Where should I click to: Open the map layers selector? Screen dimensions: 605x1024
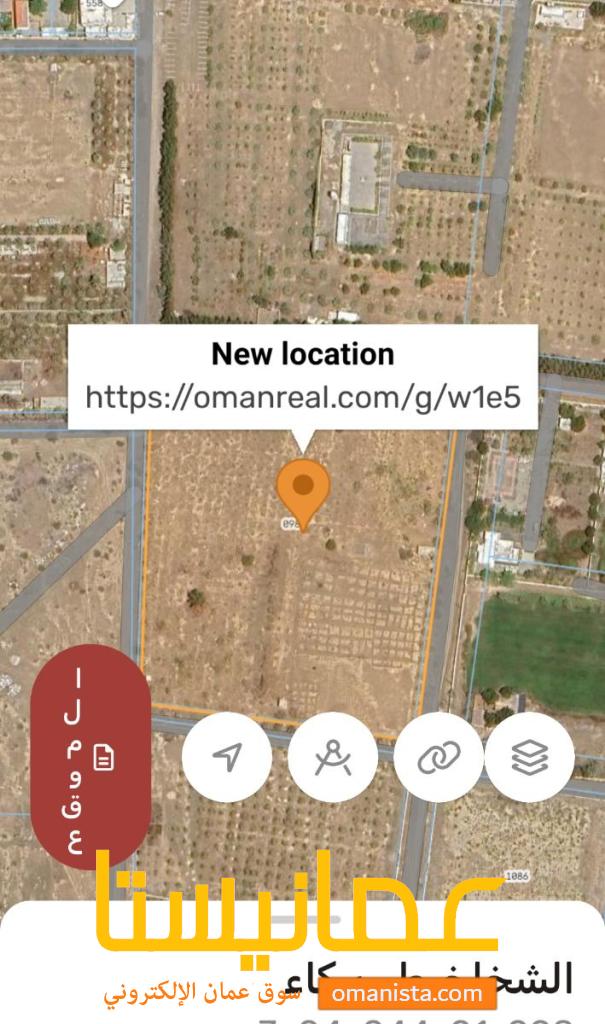(x=529, y=757)
